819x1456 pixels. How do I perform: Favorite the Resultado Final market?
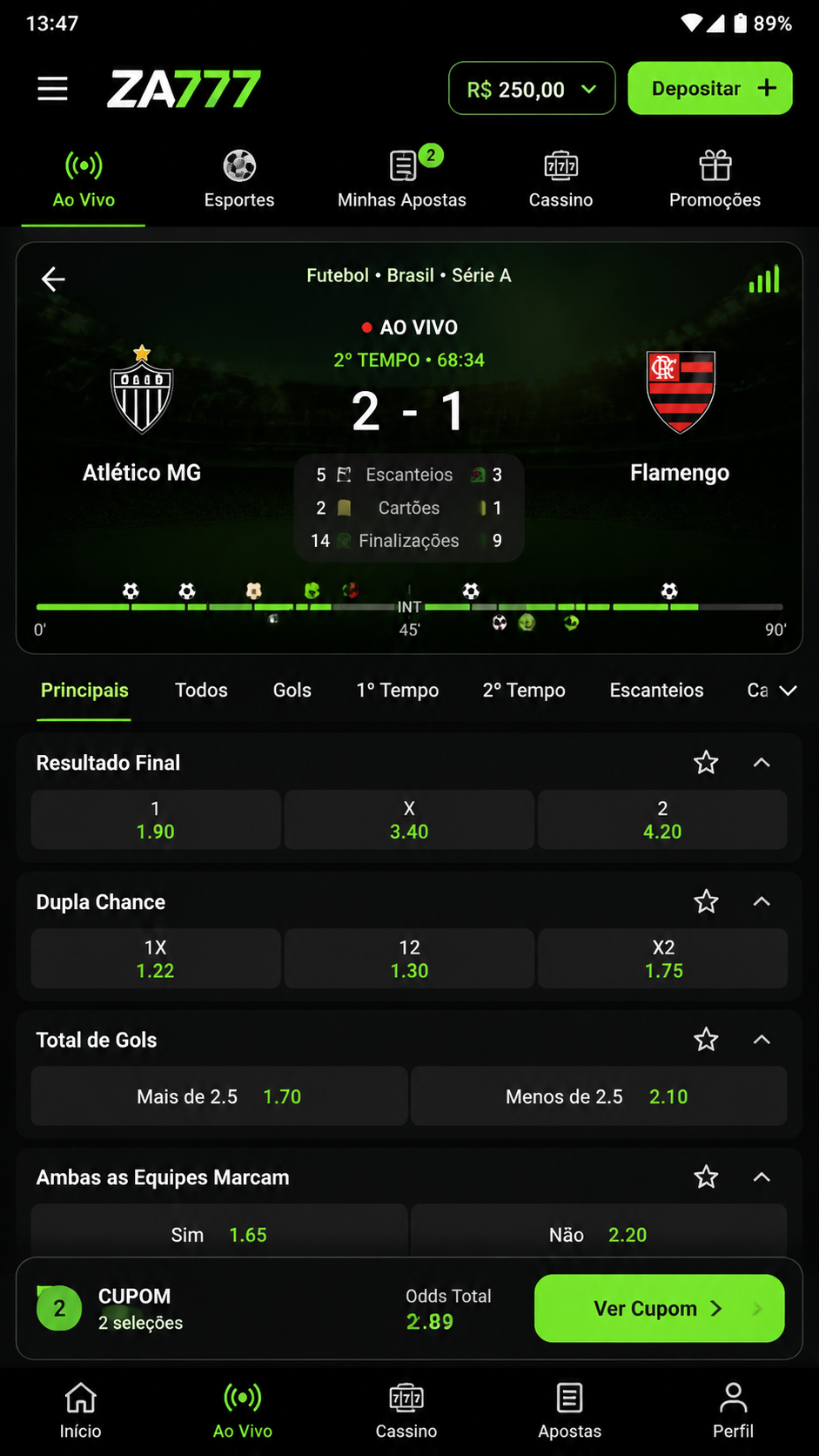click(x=706, y=763)
